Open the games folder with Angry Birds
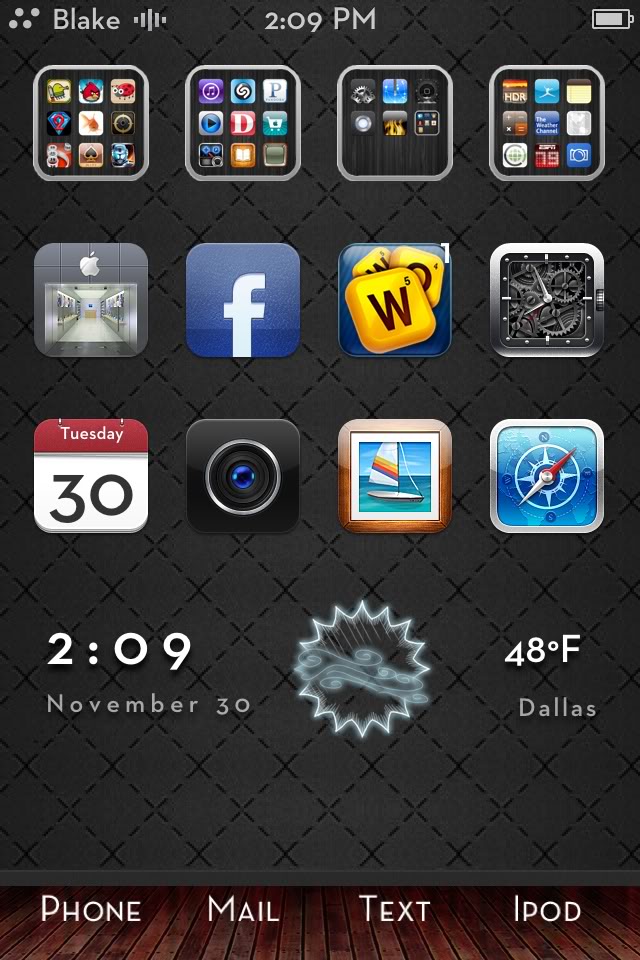640x960 pixels. point(91,123)
